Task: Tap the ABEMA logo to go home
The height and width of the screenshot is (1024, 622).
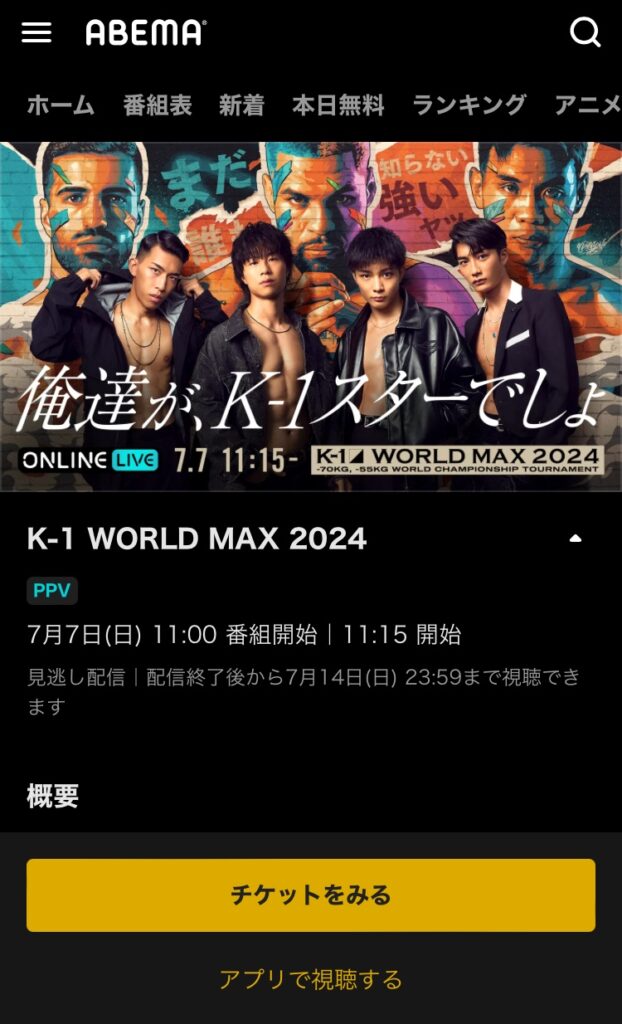Action: pyautogui.click(x=145, y=33)
